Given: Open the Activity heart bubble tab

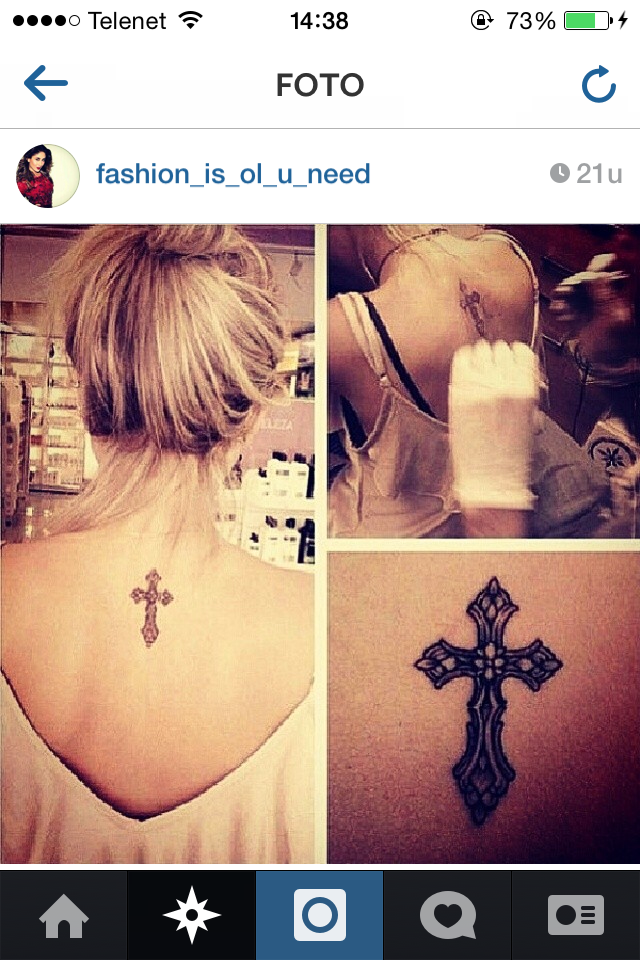Looking at the screenshot, I should click(x=447, y=915).
